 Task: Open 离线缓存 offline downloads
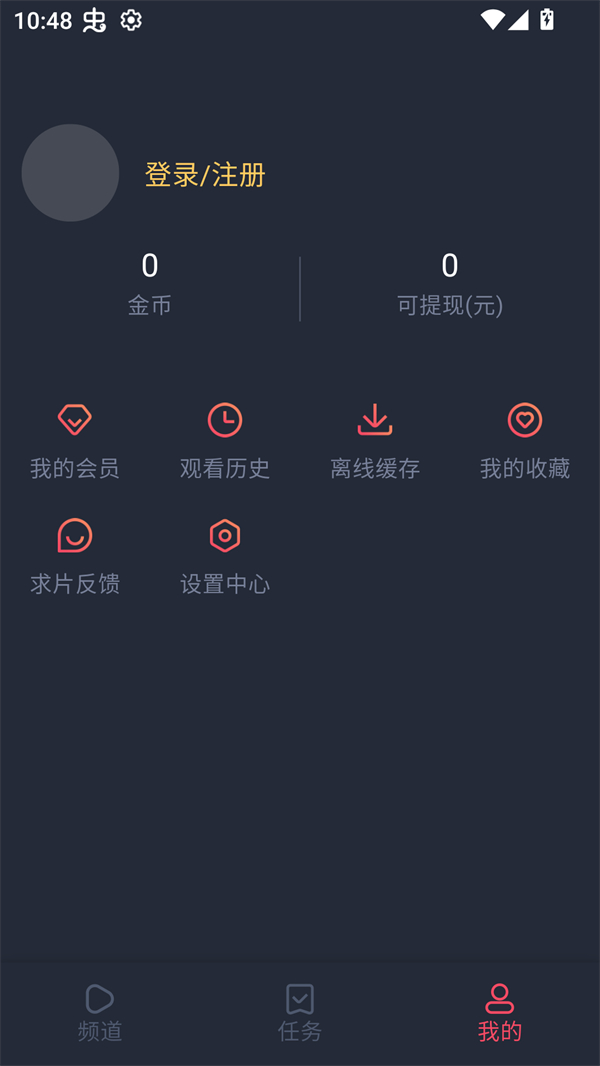pos(375,441)
